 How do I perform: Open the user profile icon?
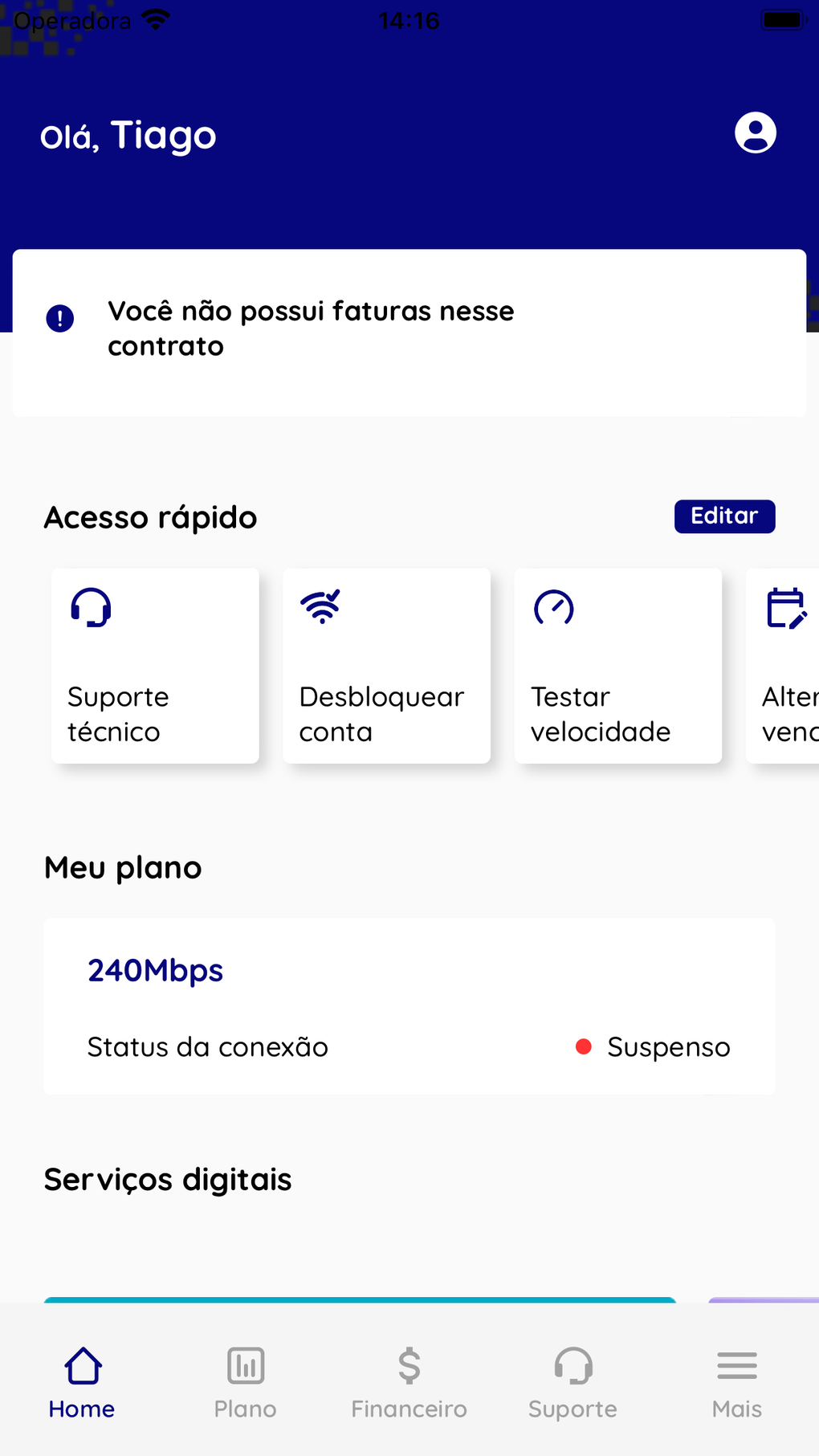pyautogui.click(x=755, y=133)
